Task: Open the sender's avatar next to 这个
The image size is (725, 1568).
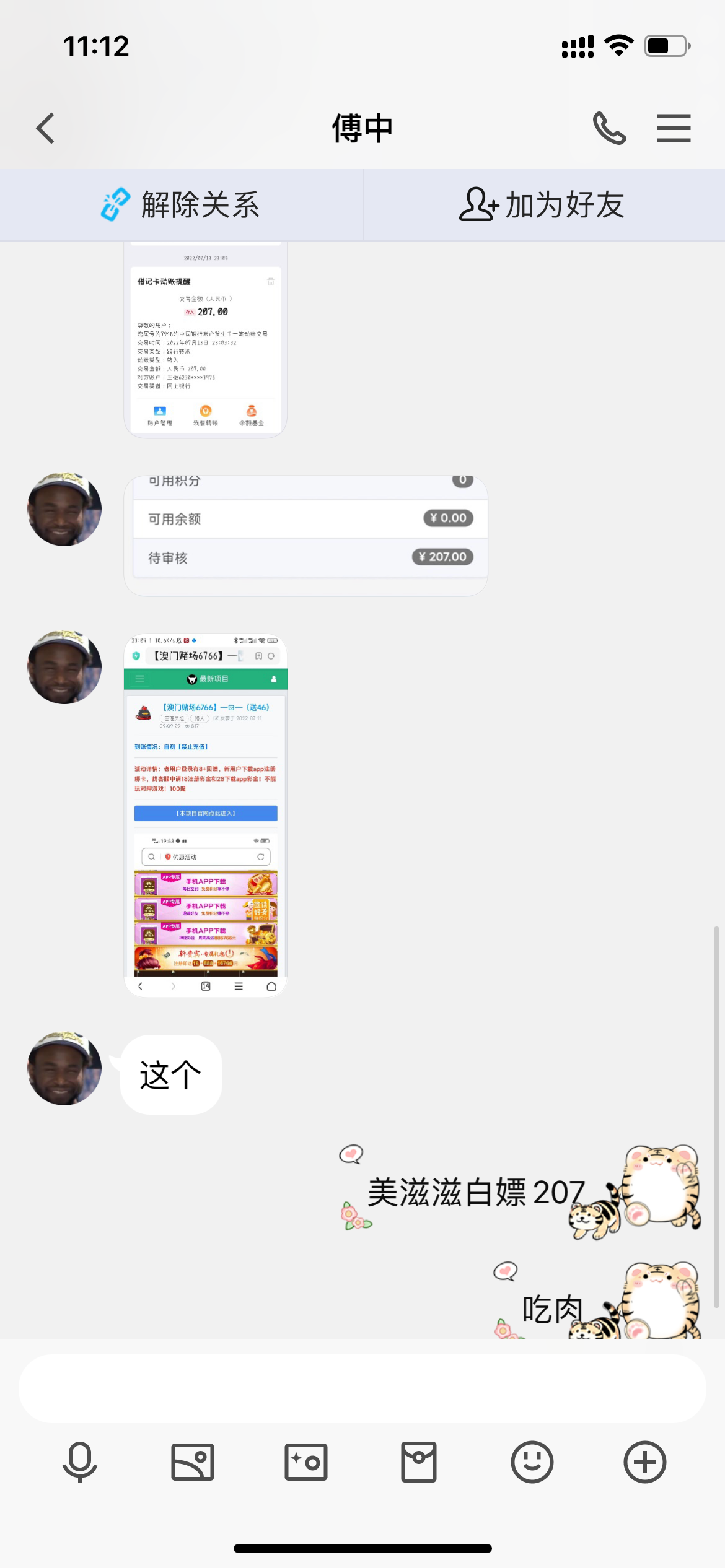Action: click(x=64, y=1068)
